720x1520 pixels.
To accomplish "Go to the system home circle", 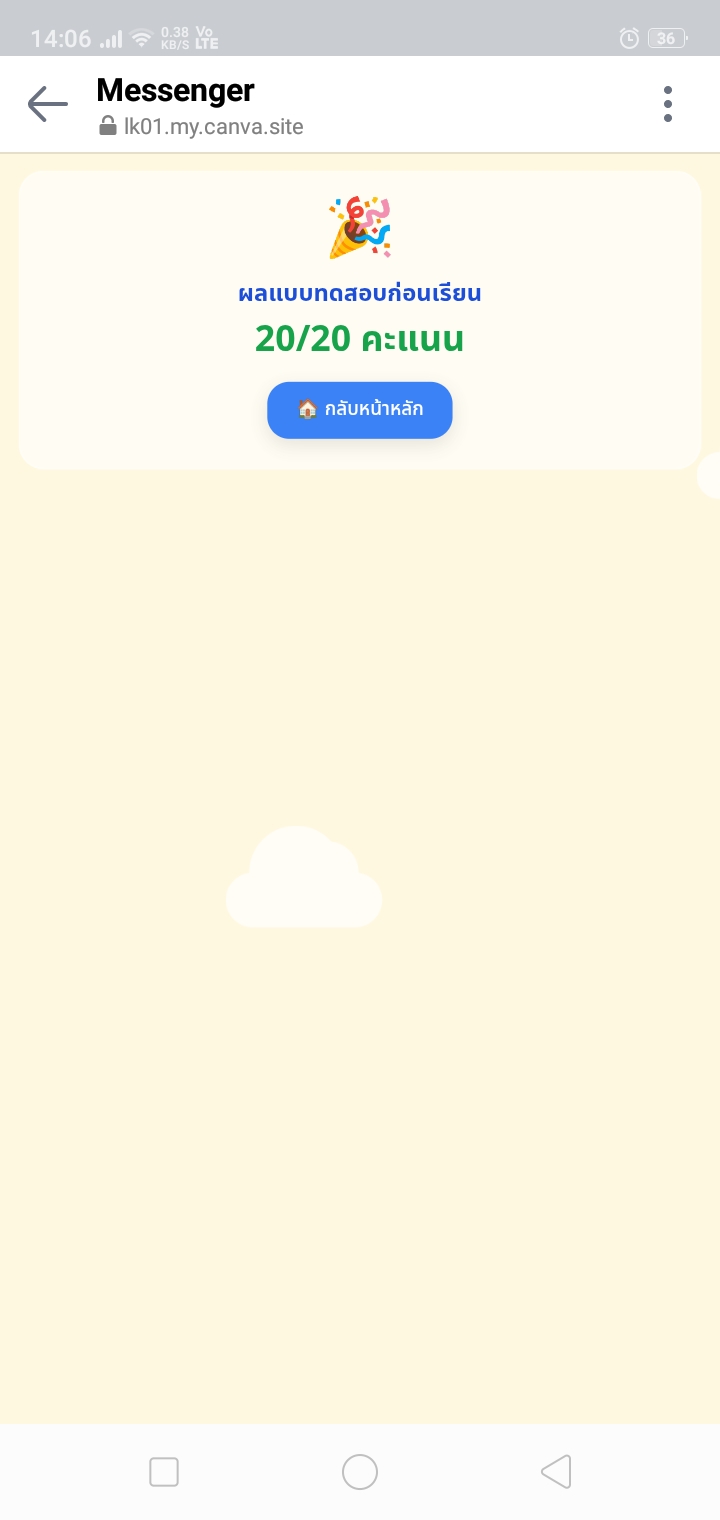I will [360, 1472].
